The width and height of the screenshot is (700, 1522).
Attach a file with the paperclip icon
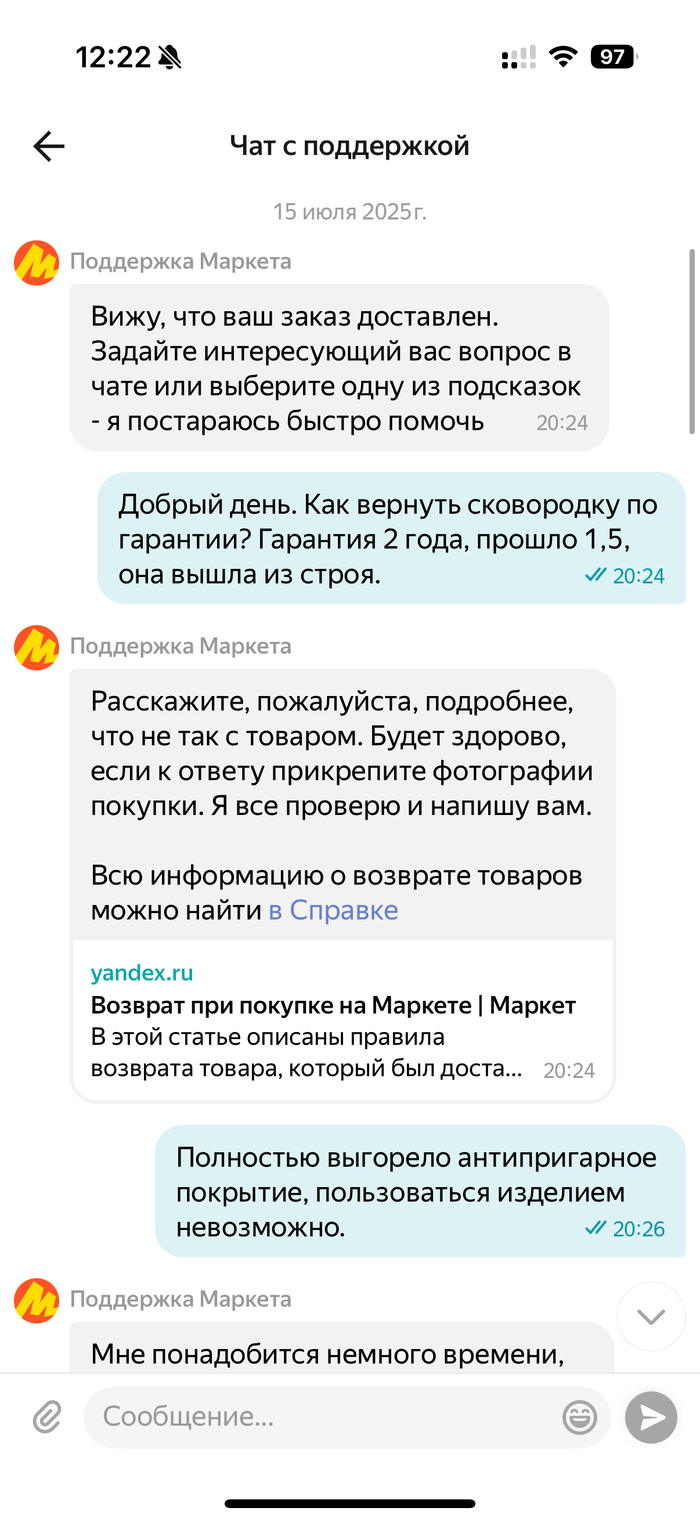47,1417
